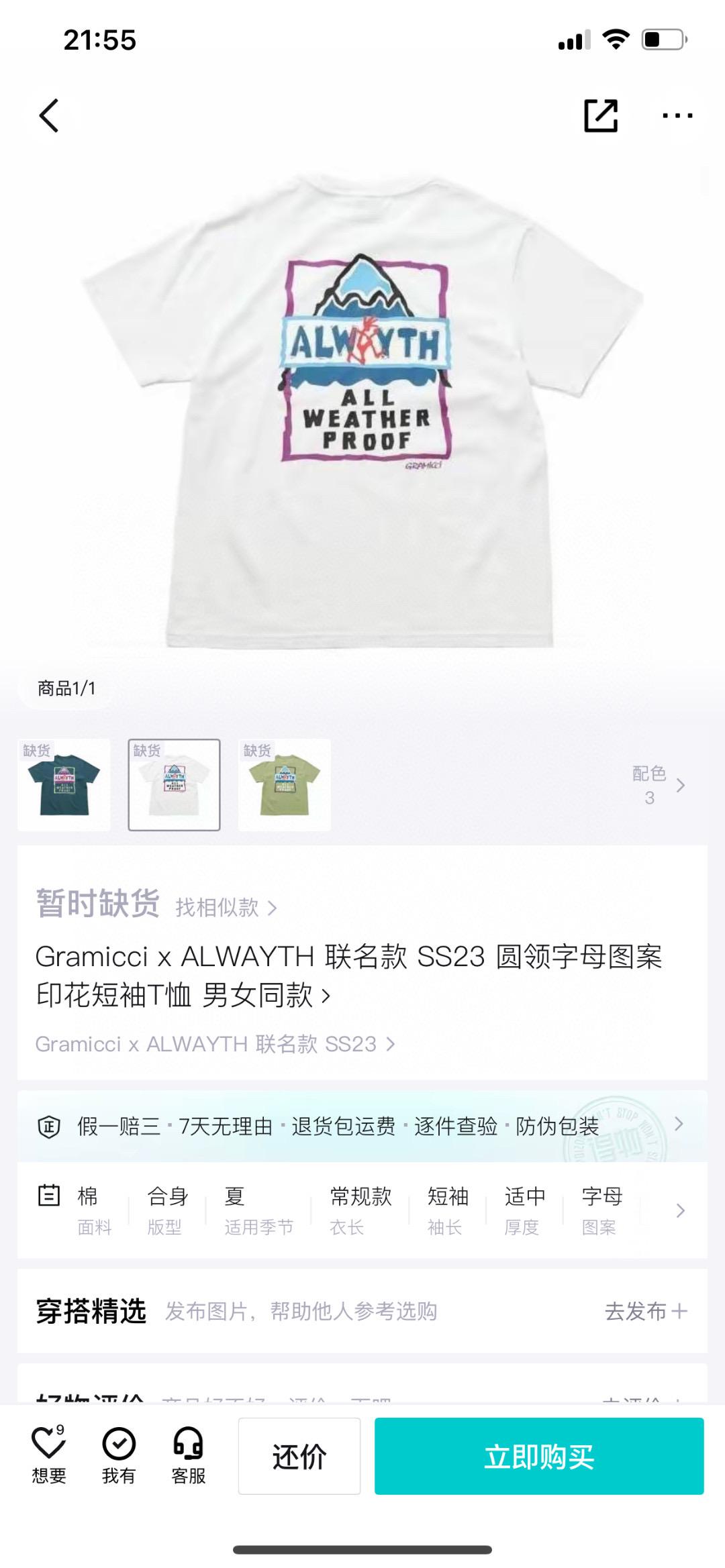
Task: Go back using the top-left arrow
Action: (x=49, y=115)
